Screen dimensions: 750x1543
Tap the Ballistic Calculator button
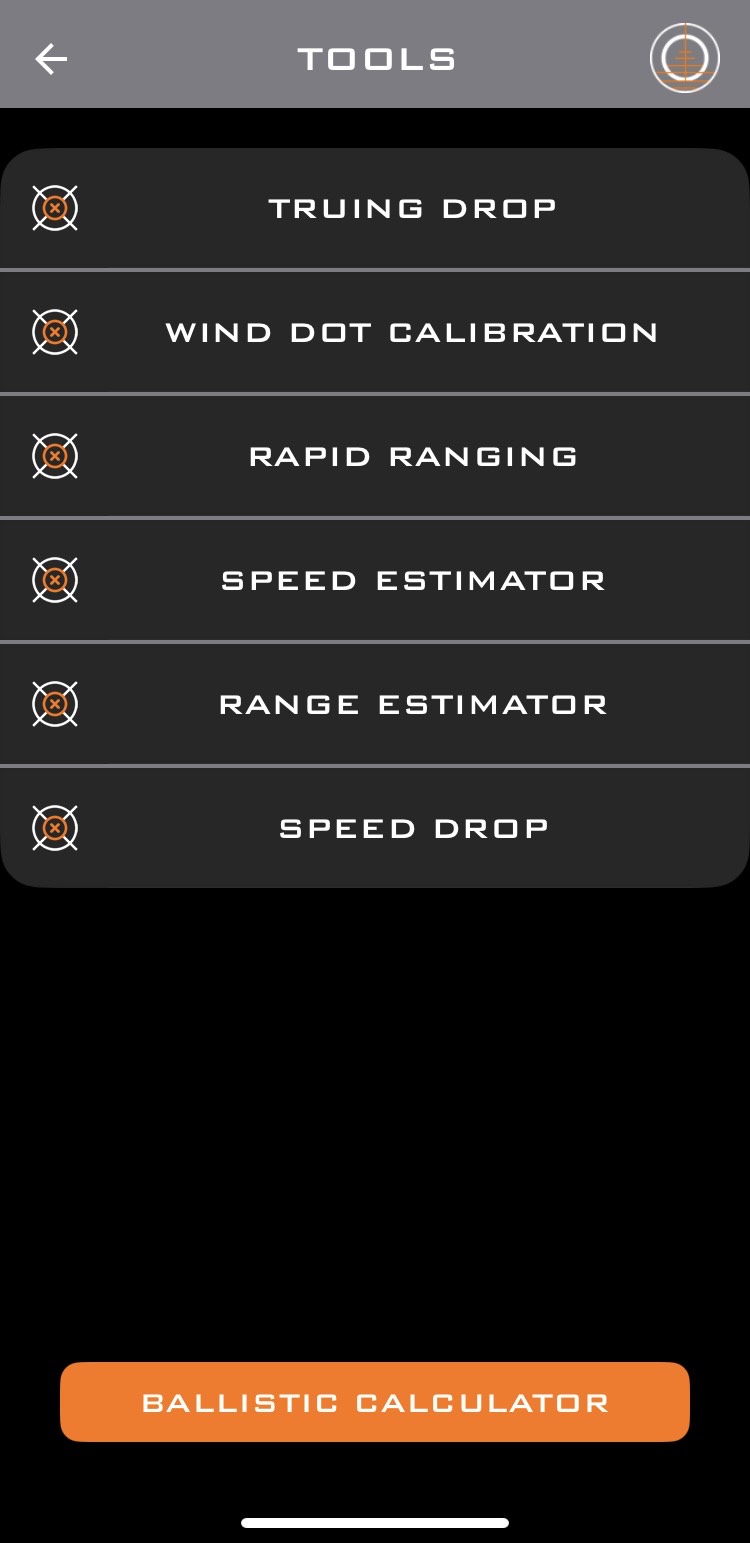click(x=375, y=1402)
